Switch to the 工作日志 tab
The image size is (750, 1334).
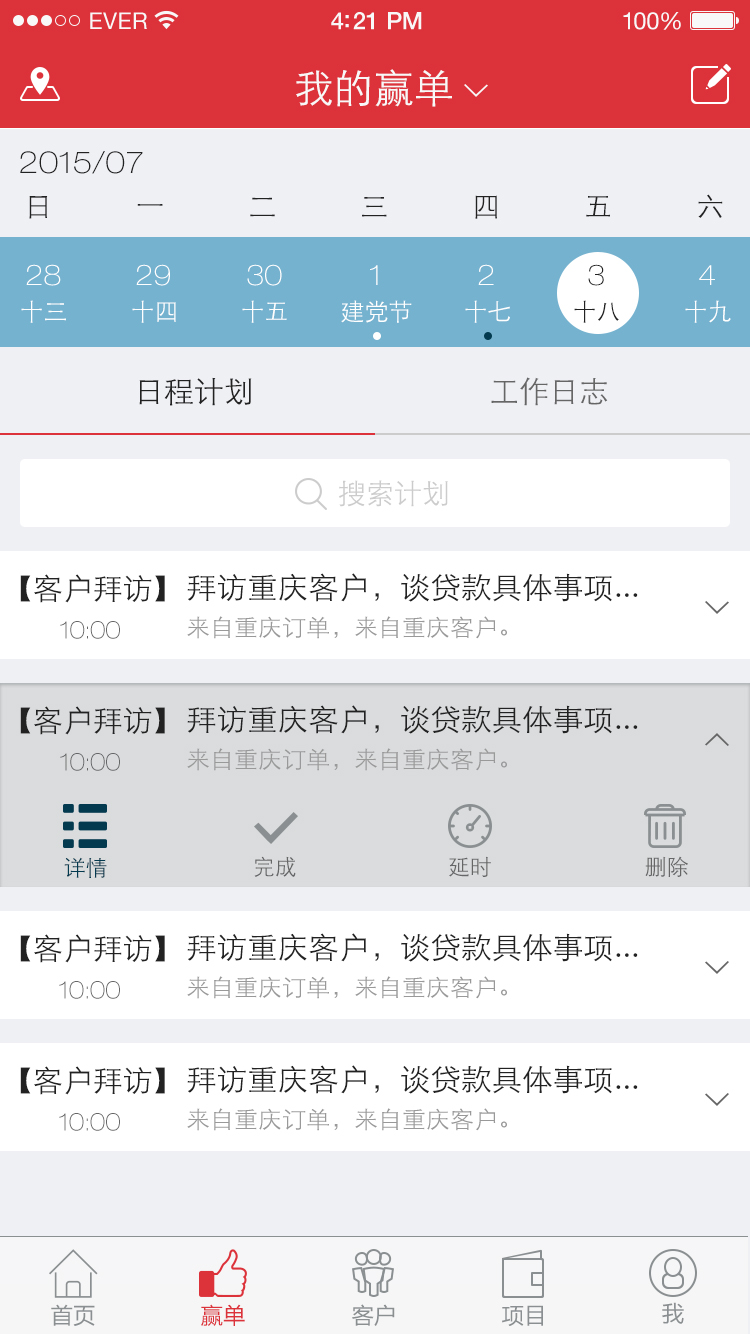[x=549, y=392]
